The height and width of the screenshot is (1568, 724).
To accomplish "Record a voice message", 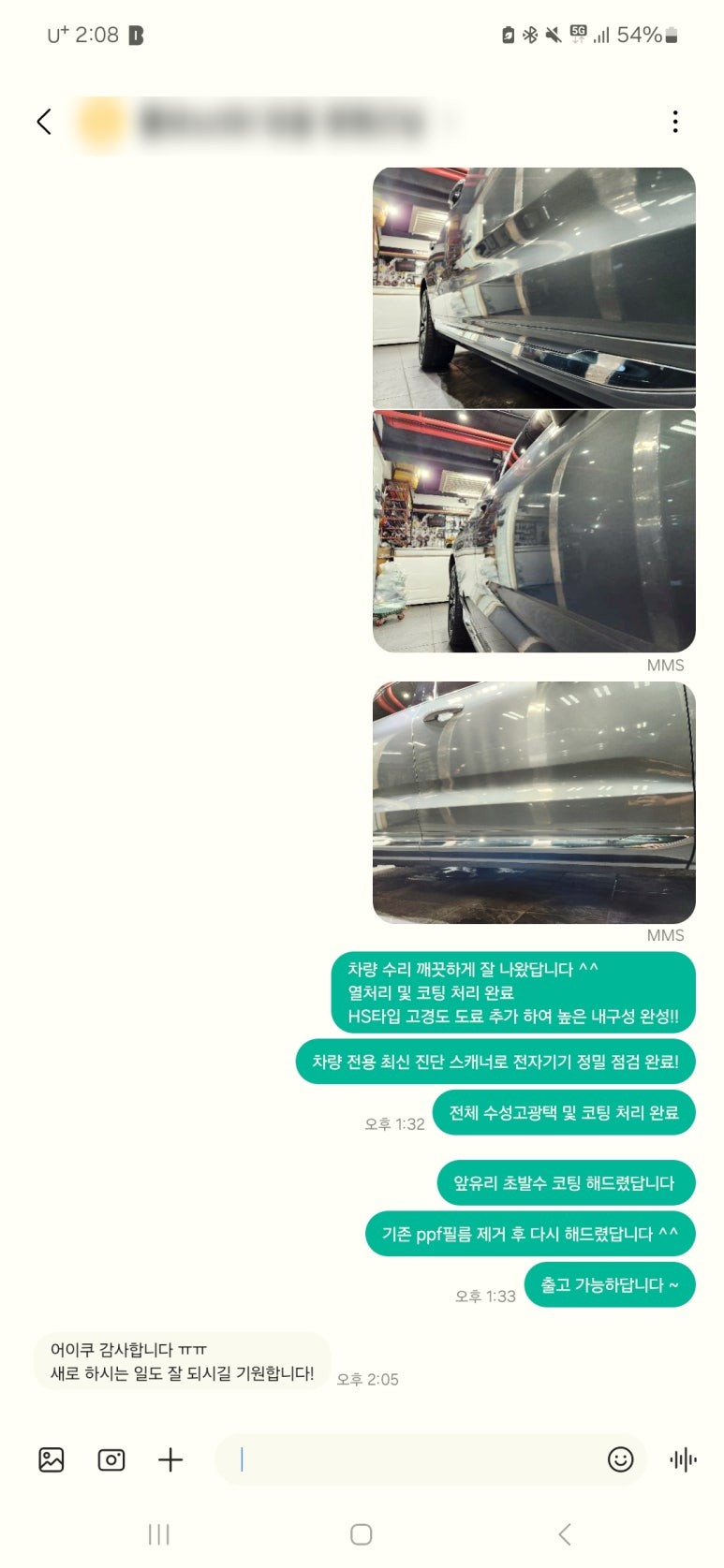I will tap(684, 1459).
